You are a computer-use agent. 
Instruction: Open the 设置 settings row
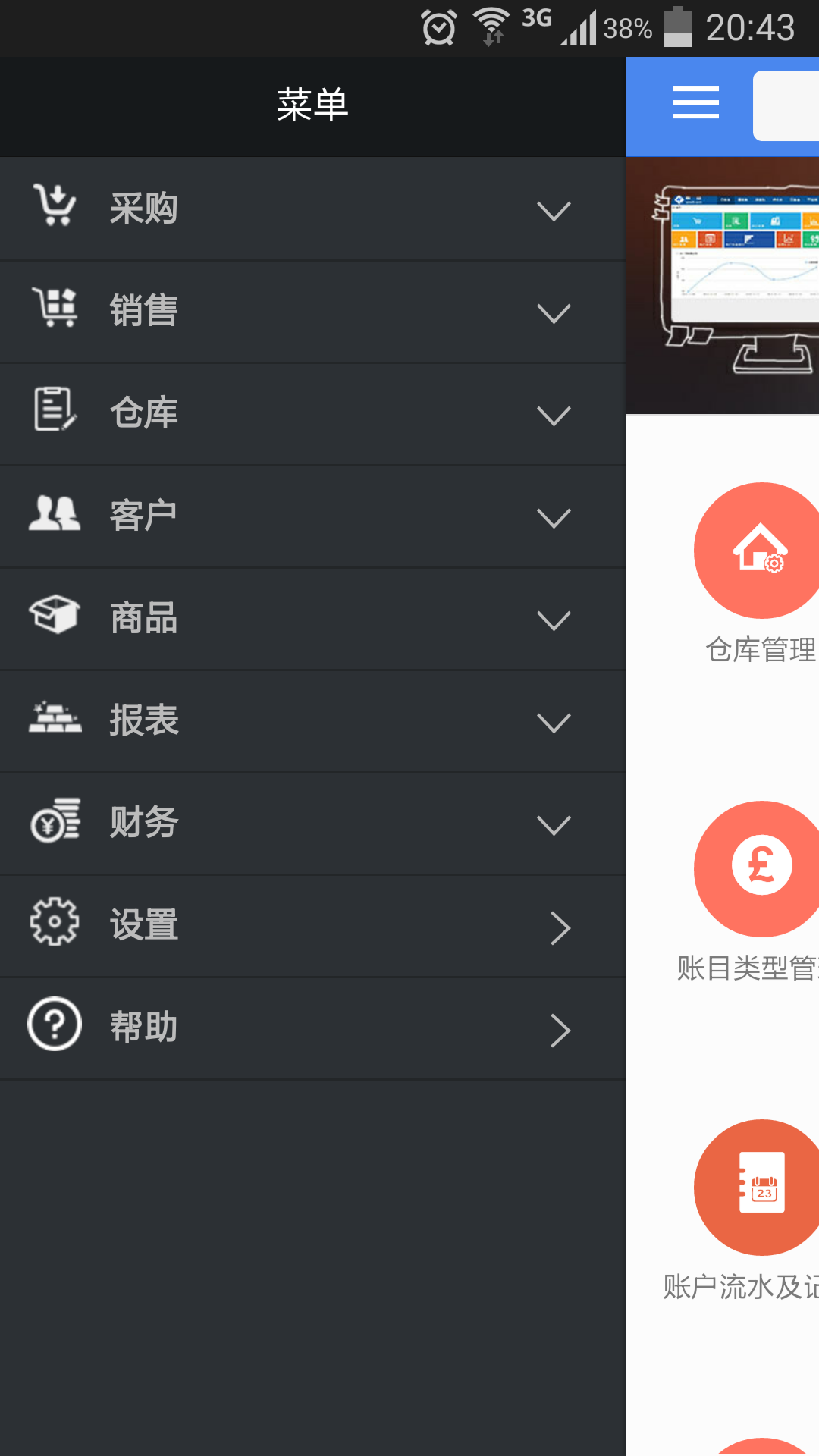(x=312, y=926)
